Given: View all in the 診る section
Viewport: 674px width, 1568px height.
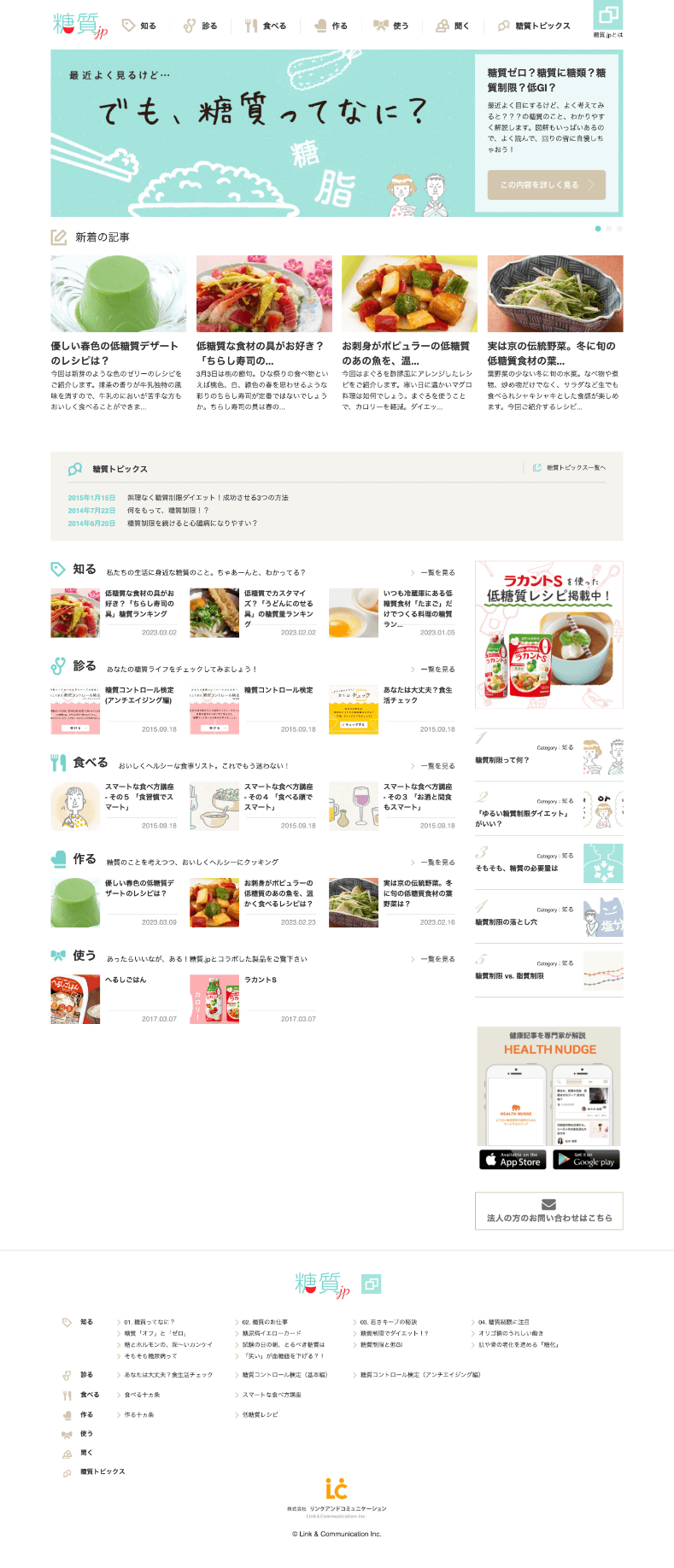Looking at the screenshot, I should [x=437, y=669].
